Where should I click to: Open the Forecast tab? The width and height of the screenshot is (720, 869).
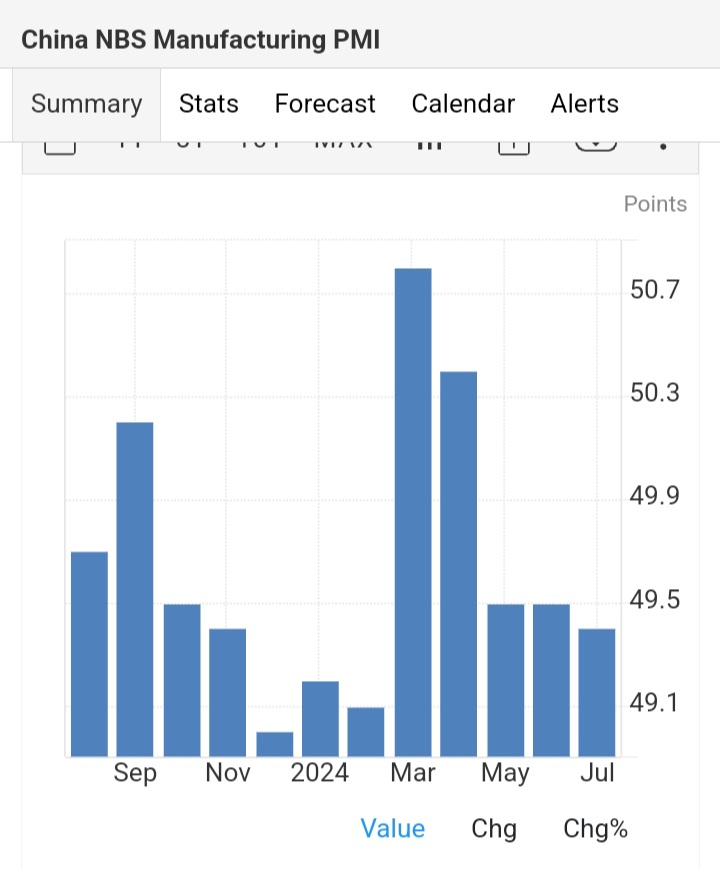point(325,104)
